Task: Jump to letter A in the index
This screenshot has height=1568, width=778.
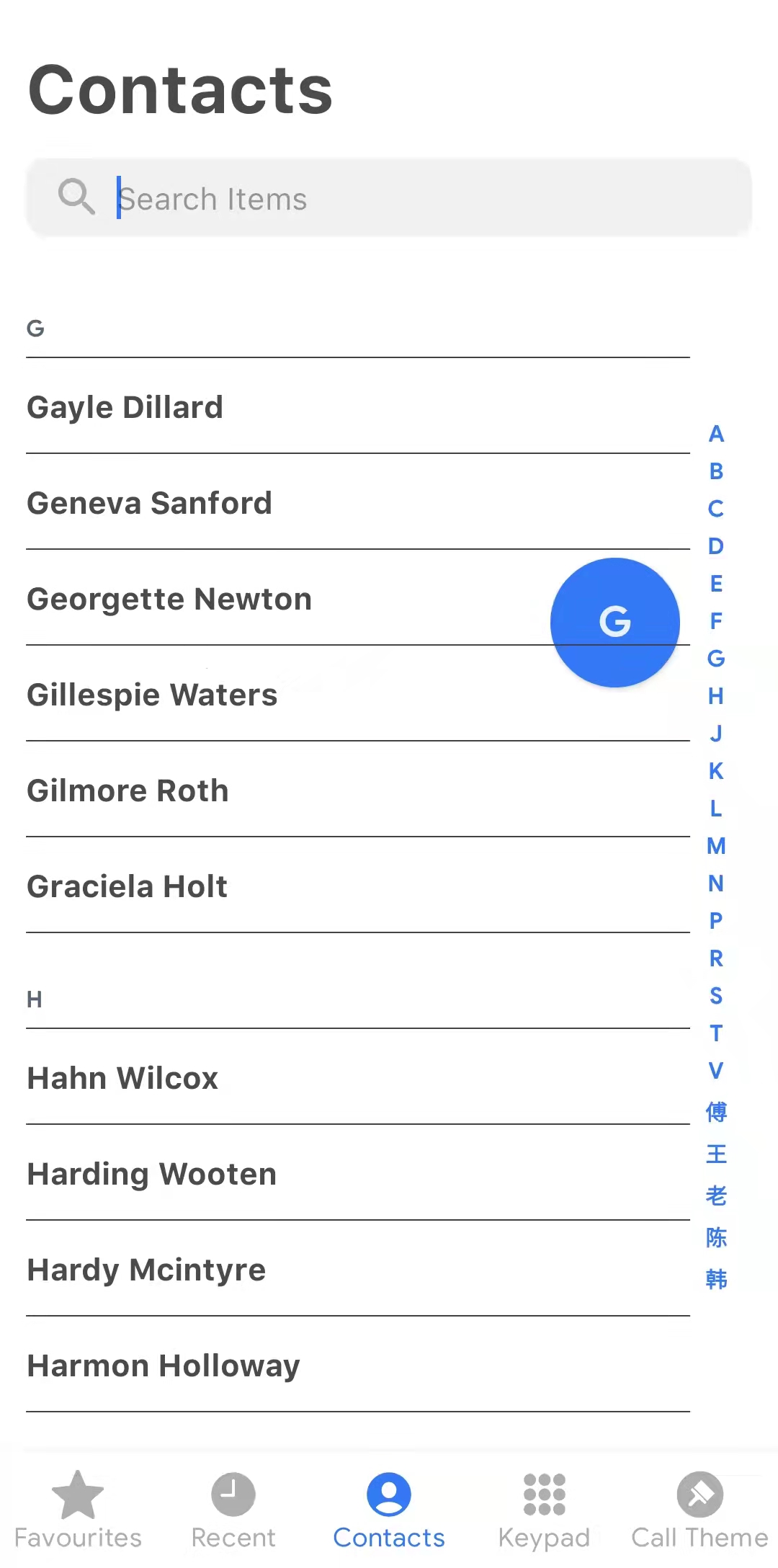Action: [716, 433]
